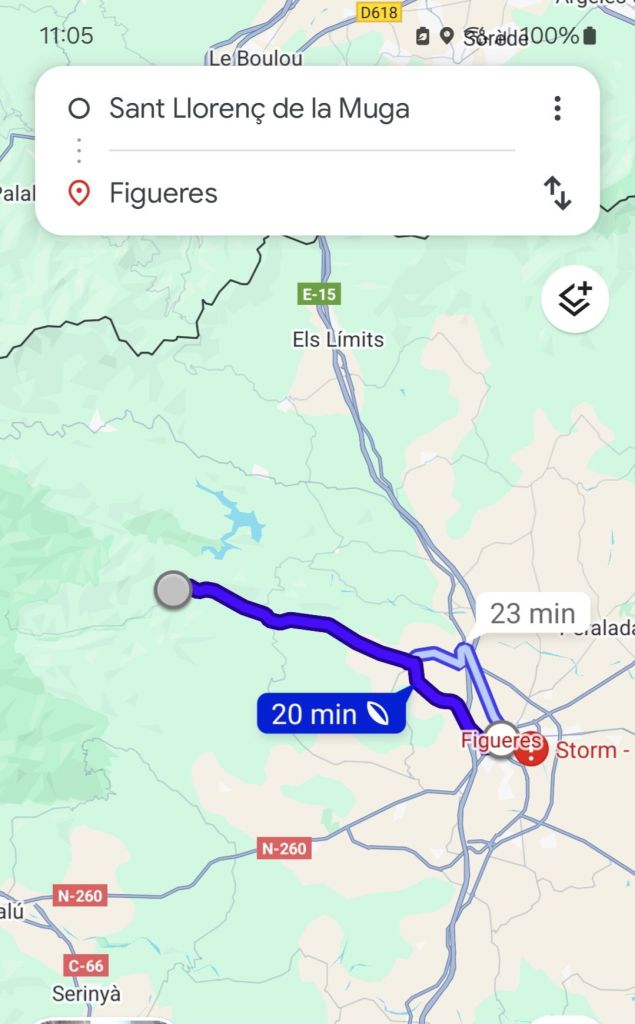Select the 20 min eco route label
The height and width of the screenshot is (1024, 635).
[331, 714]
